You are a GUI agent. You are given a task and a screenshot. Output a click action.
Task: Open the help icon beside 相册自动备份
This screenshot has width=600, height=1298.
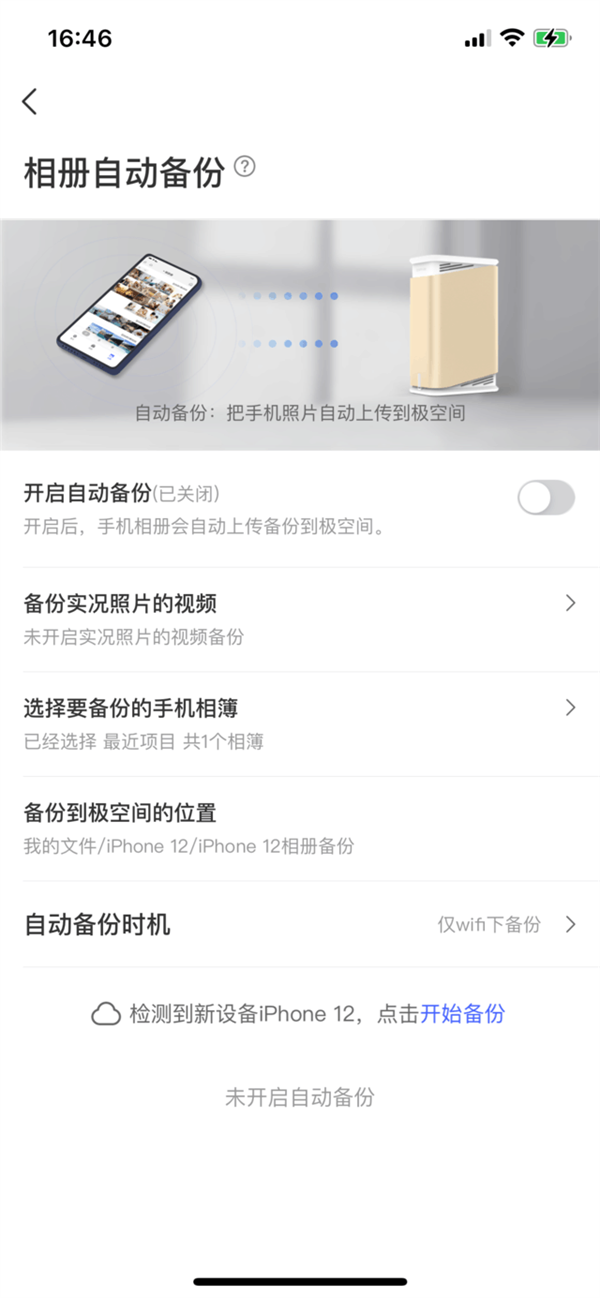click(x=245, y=167)
